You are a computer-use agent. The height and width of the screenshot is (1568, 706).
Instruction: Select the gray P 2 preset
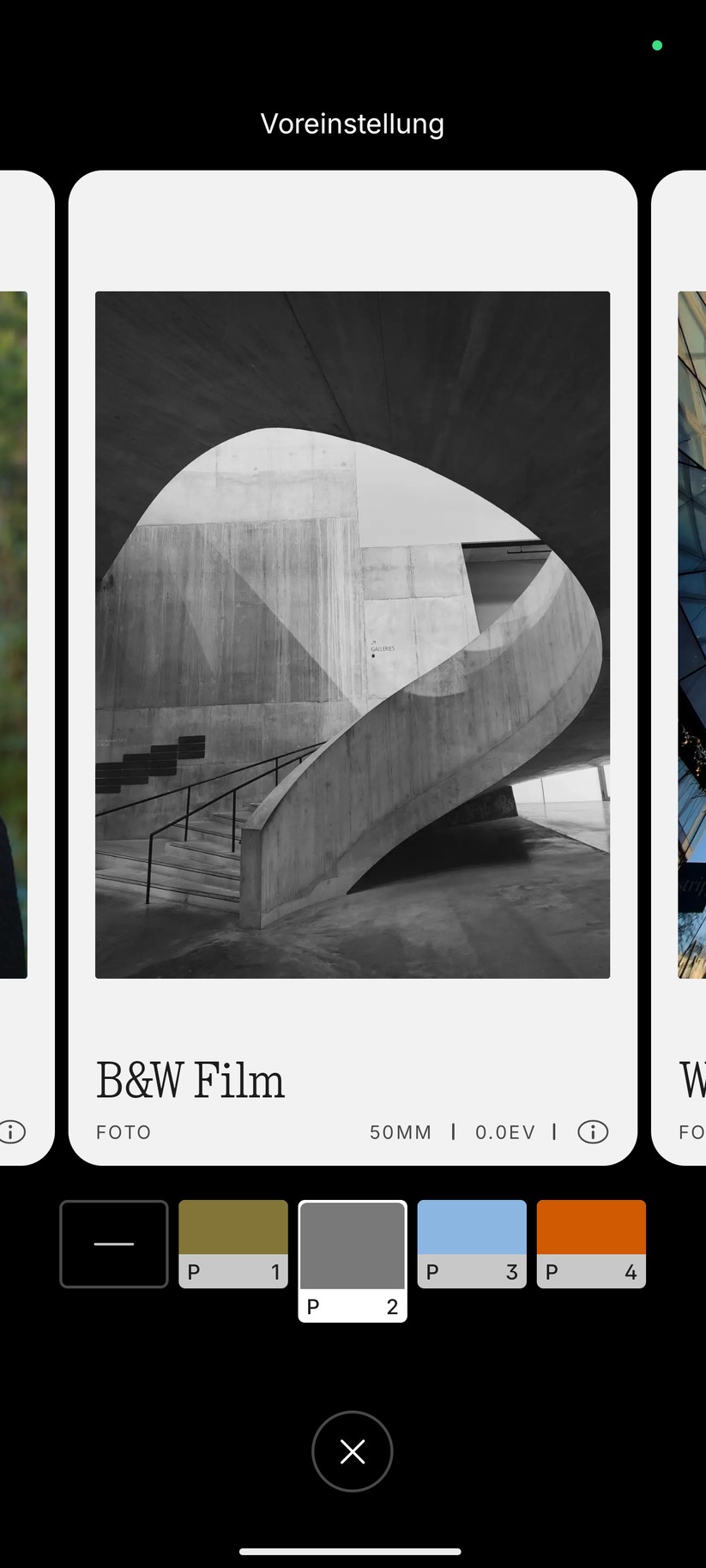[353, 1259]
